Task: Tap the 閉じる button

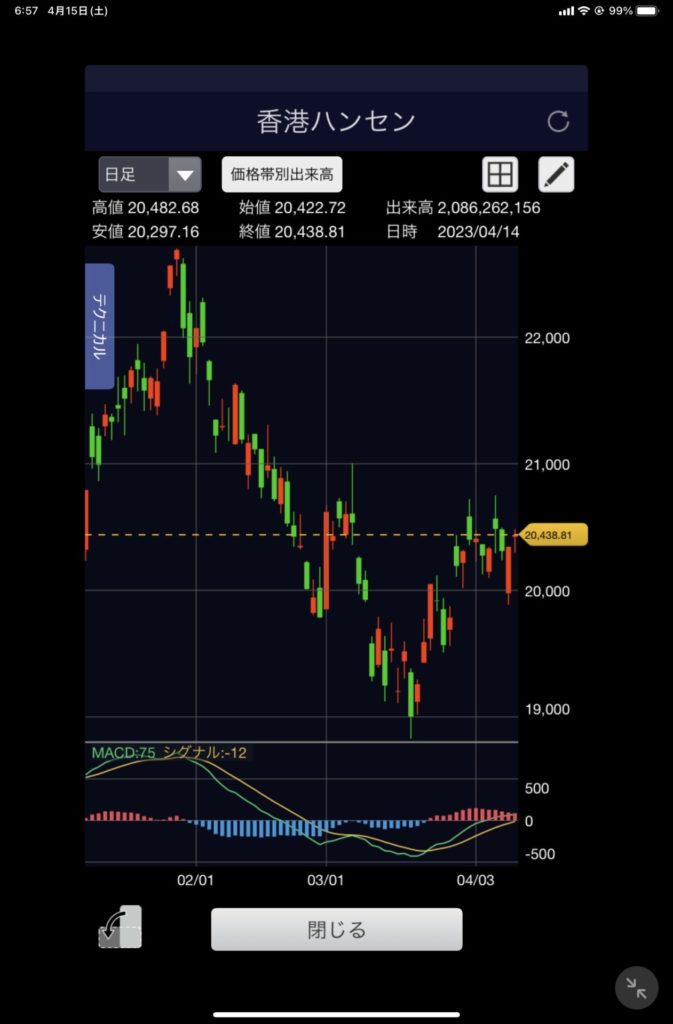Action: tap(336, 929)
